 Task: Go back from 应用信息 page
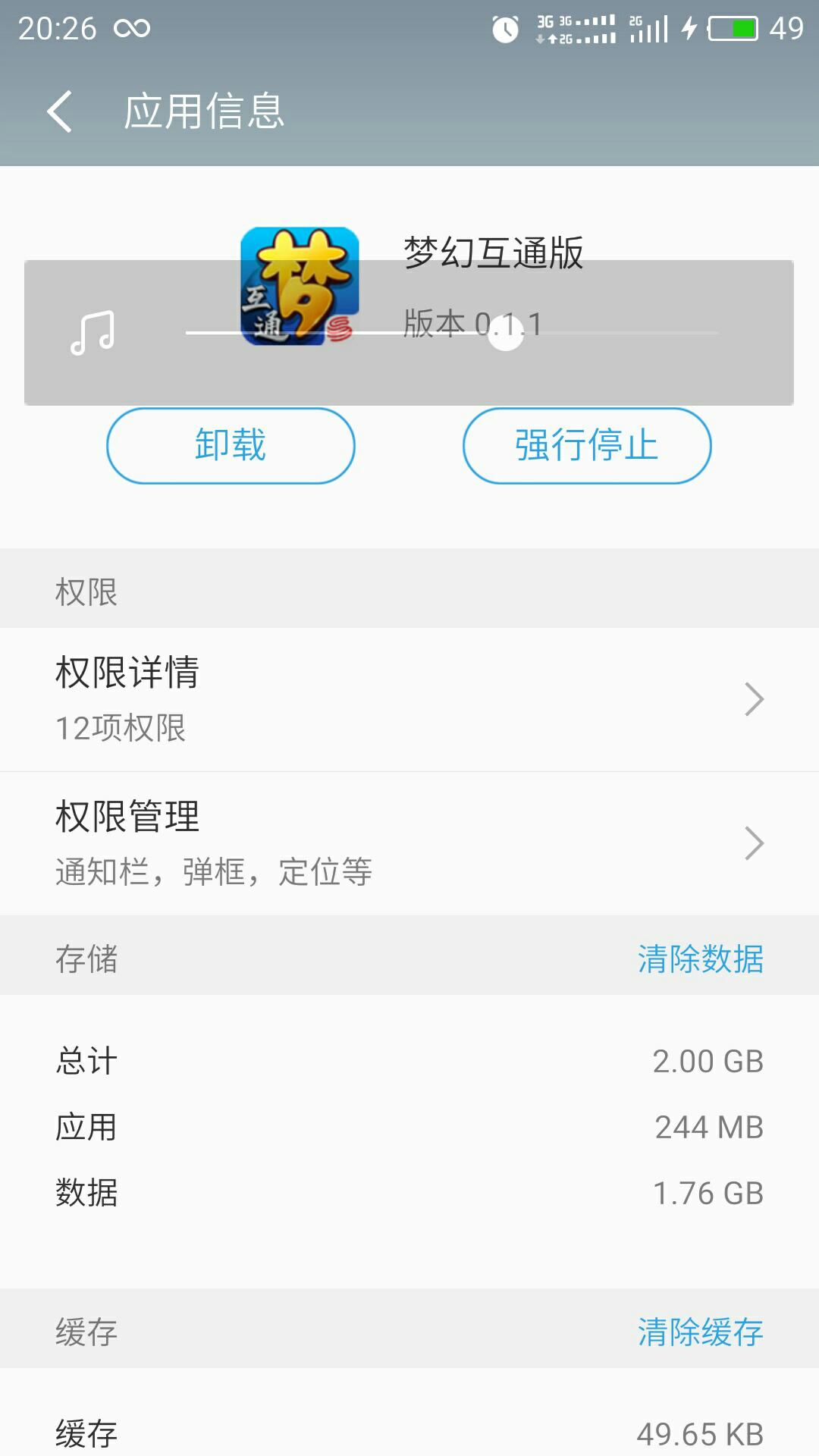click(x=61, y=111)
